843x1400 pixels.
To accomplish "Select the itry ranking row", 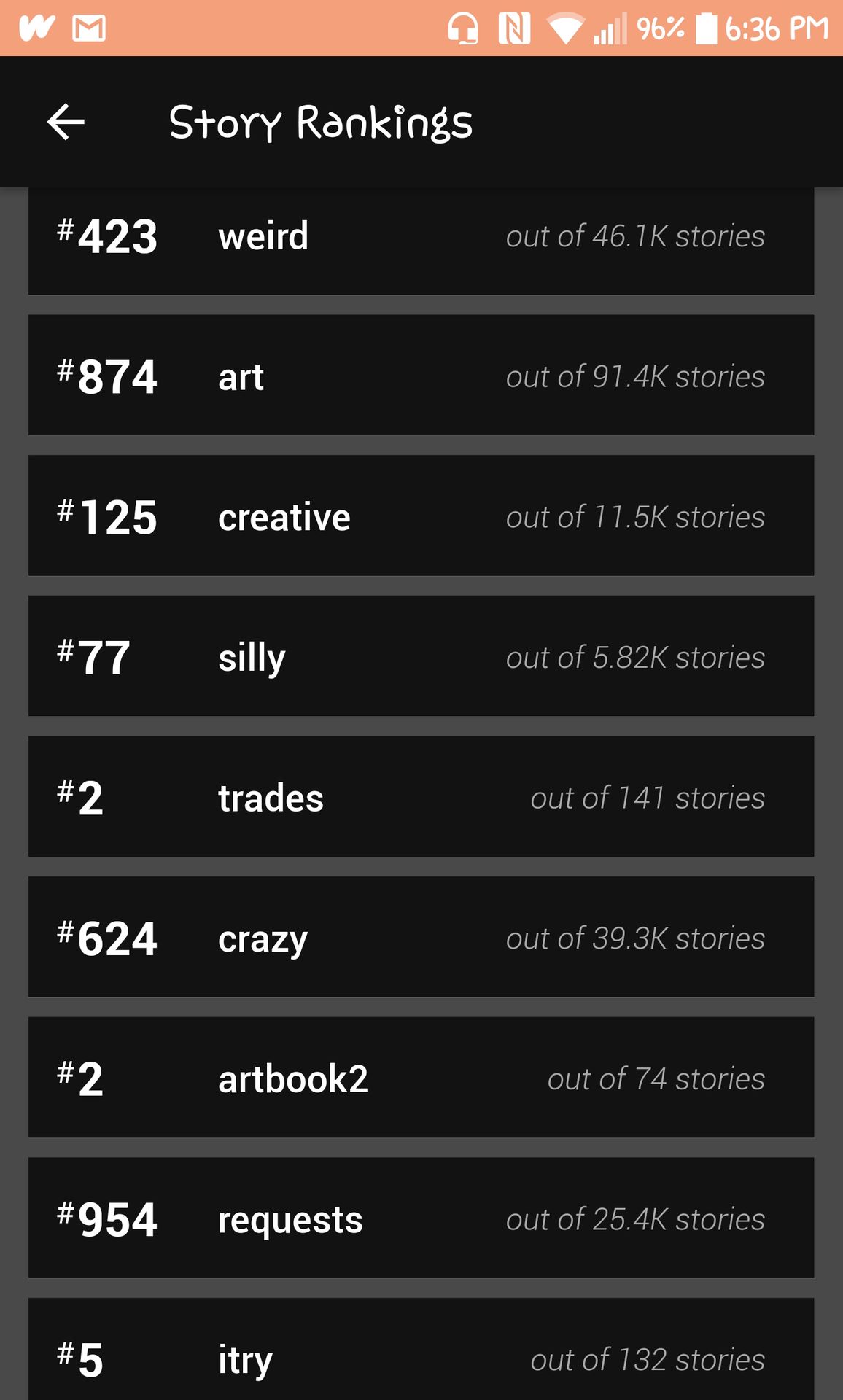I will coord(421,1349).
